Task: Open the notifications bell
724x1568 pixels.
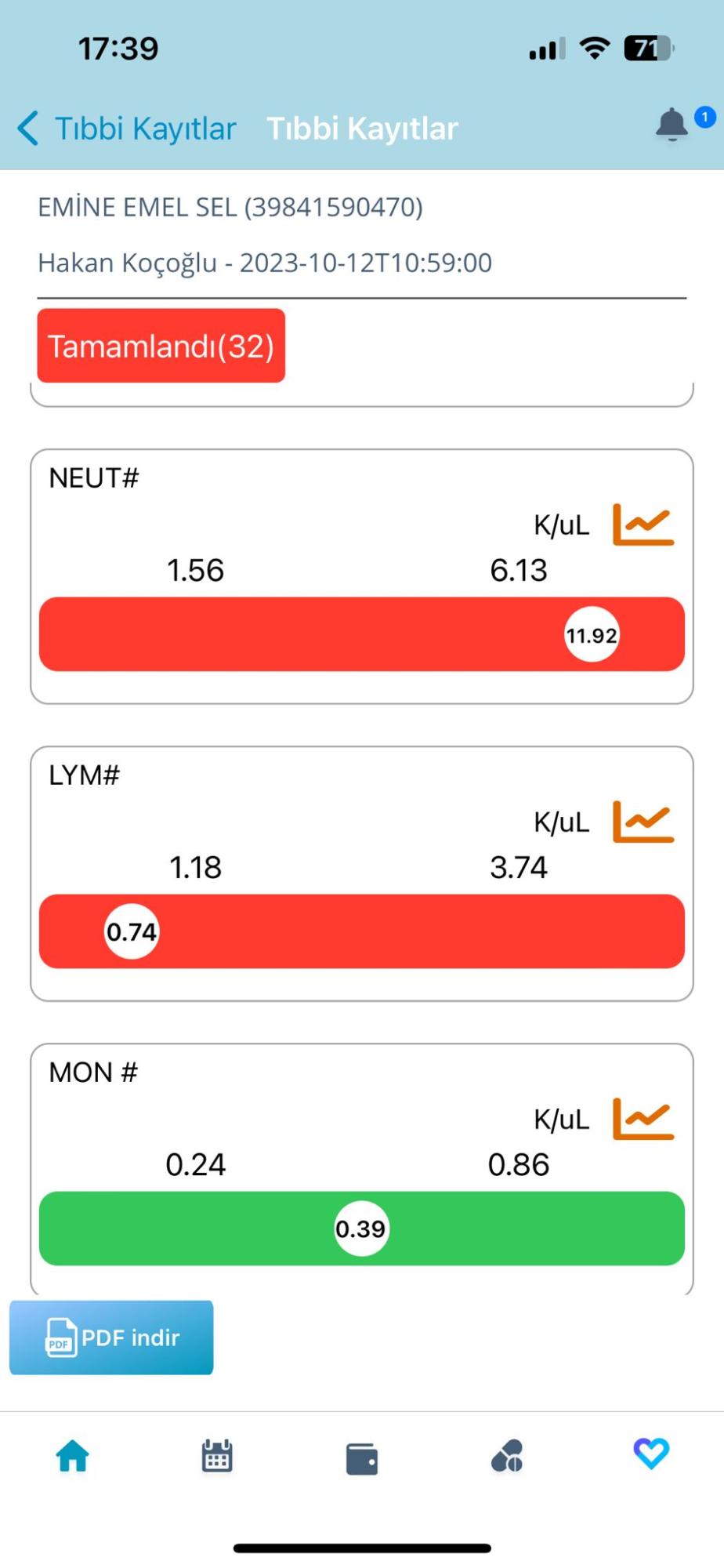Action: tap(672, 125)
